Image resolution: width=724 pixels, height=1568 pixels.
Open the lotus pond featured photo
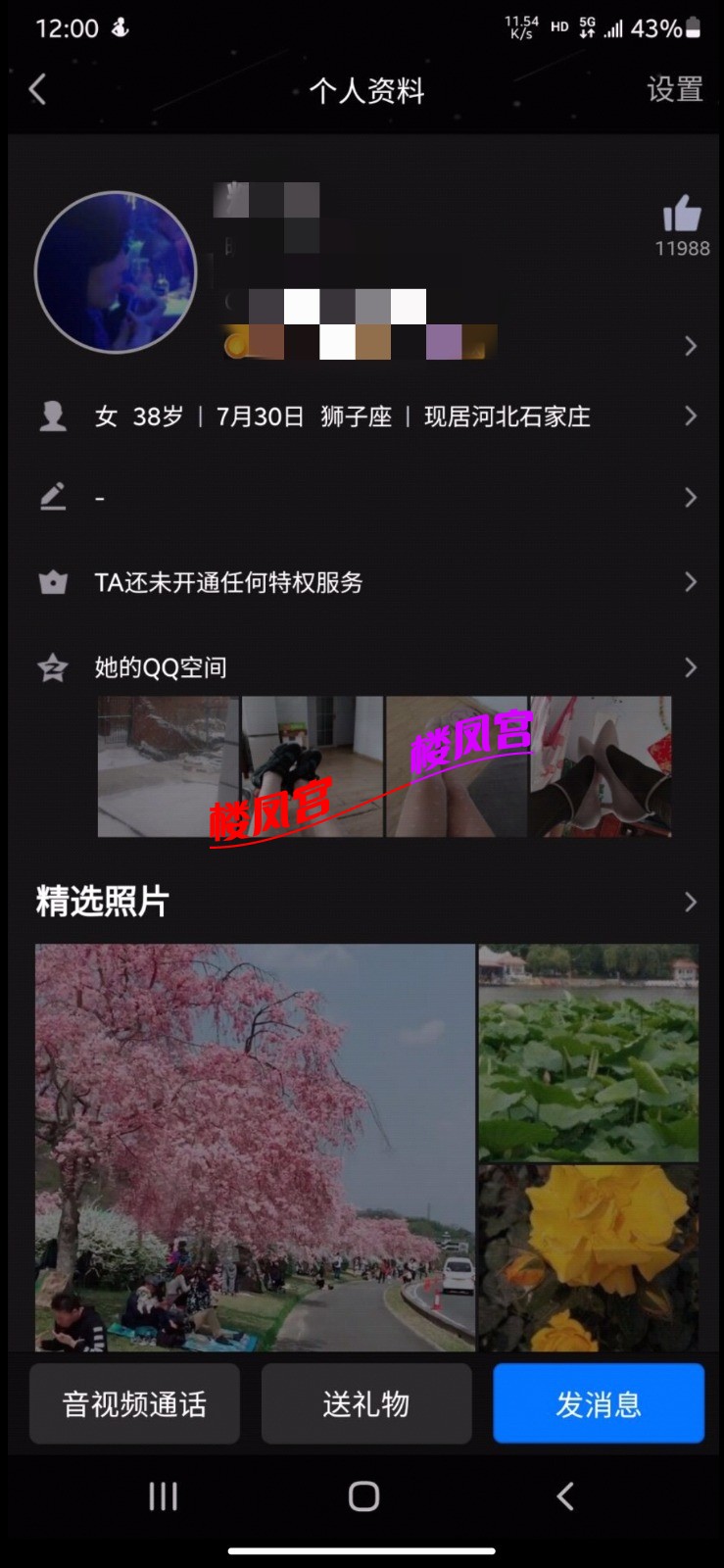(x=588, y=1053)
